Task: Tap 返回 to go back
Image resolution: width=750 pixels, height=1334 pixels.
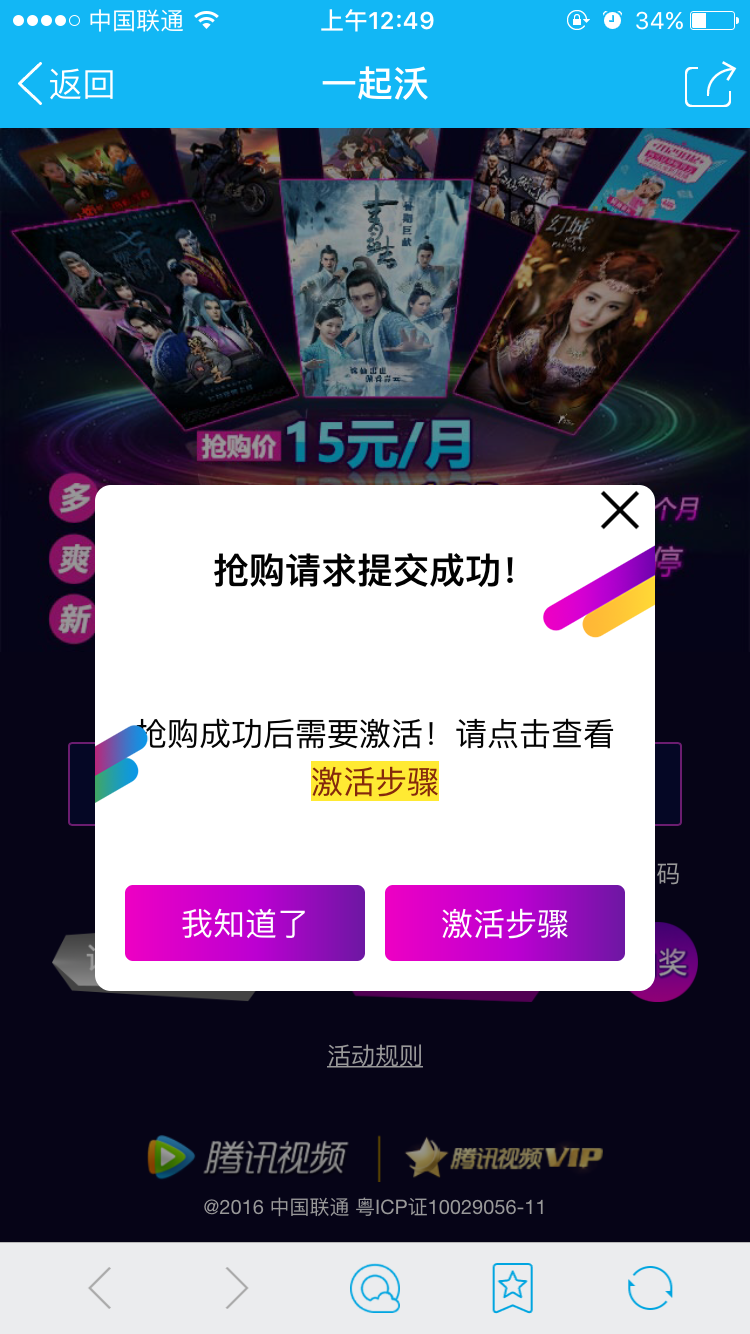Action: pyautogui.click(x=66, y=85)
